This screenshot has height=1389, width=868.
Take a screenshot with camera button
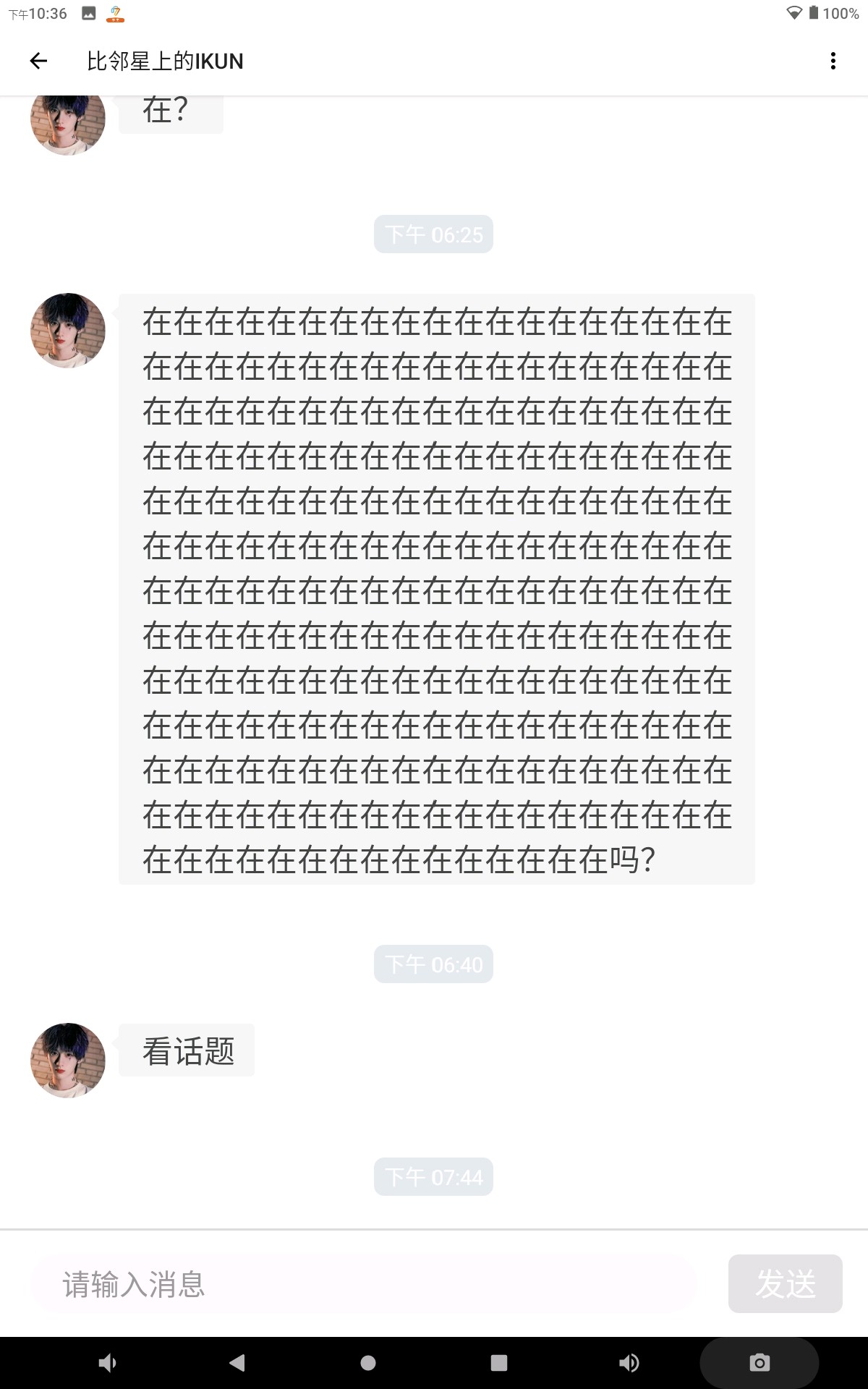(759, 1363)
